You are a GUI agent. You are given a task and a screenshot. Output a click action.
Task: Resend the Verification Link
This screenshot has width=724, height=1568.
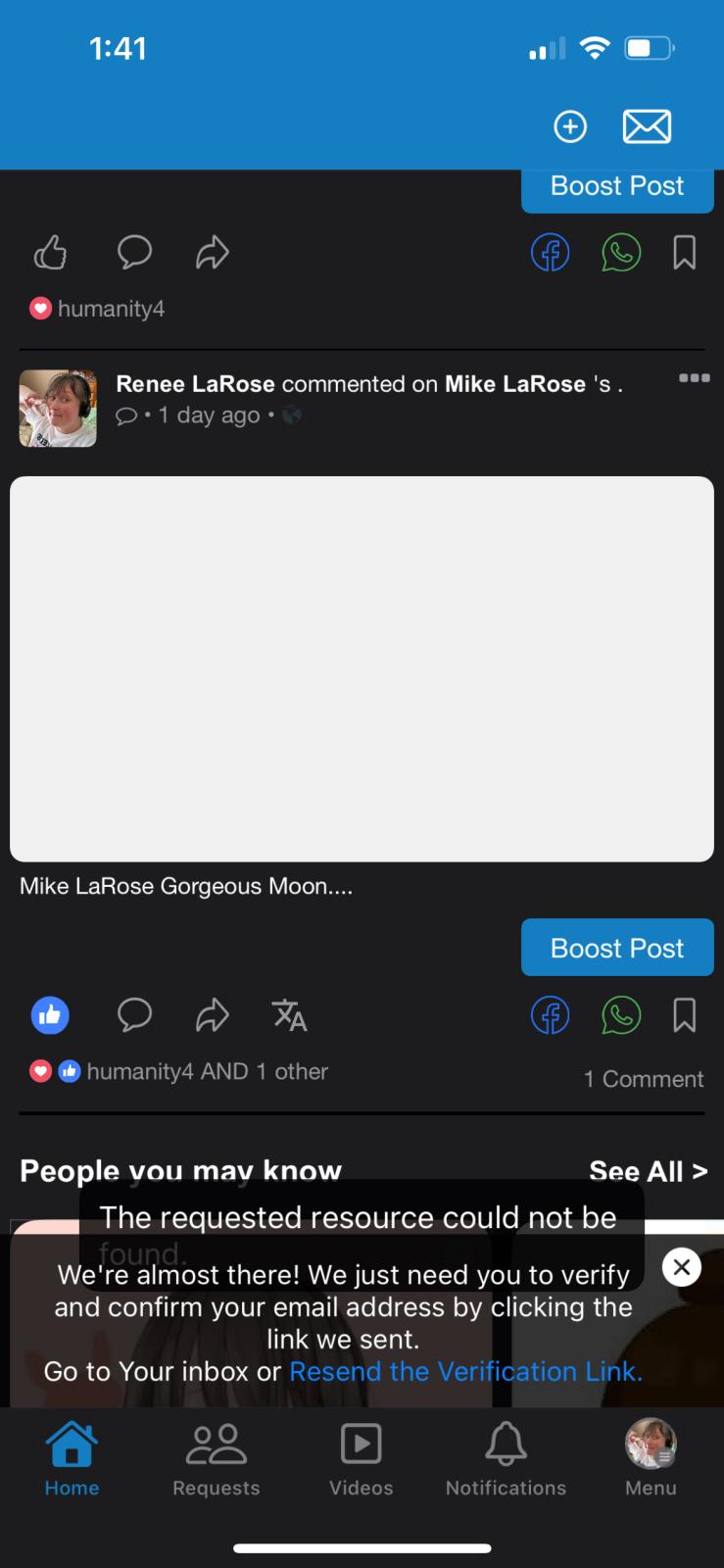click(465, 1371)
